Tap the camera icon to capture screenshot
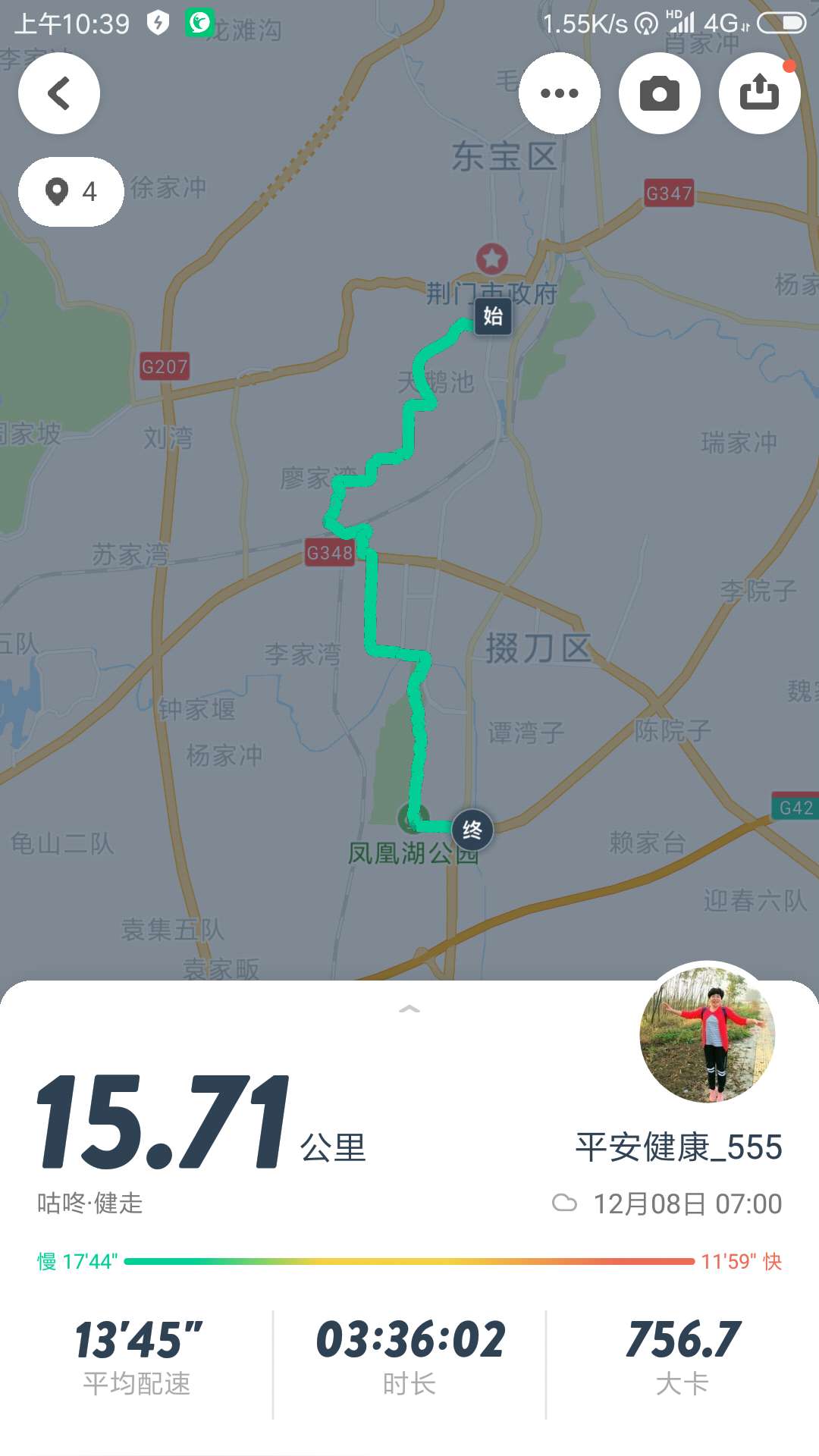819x1456 pixels. point(659,93)
